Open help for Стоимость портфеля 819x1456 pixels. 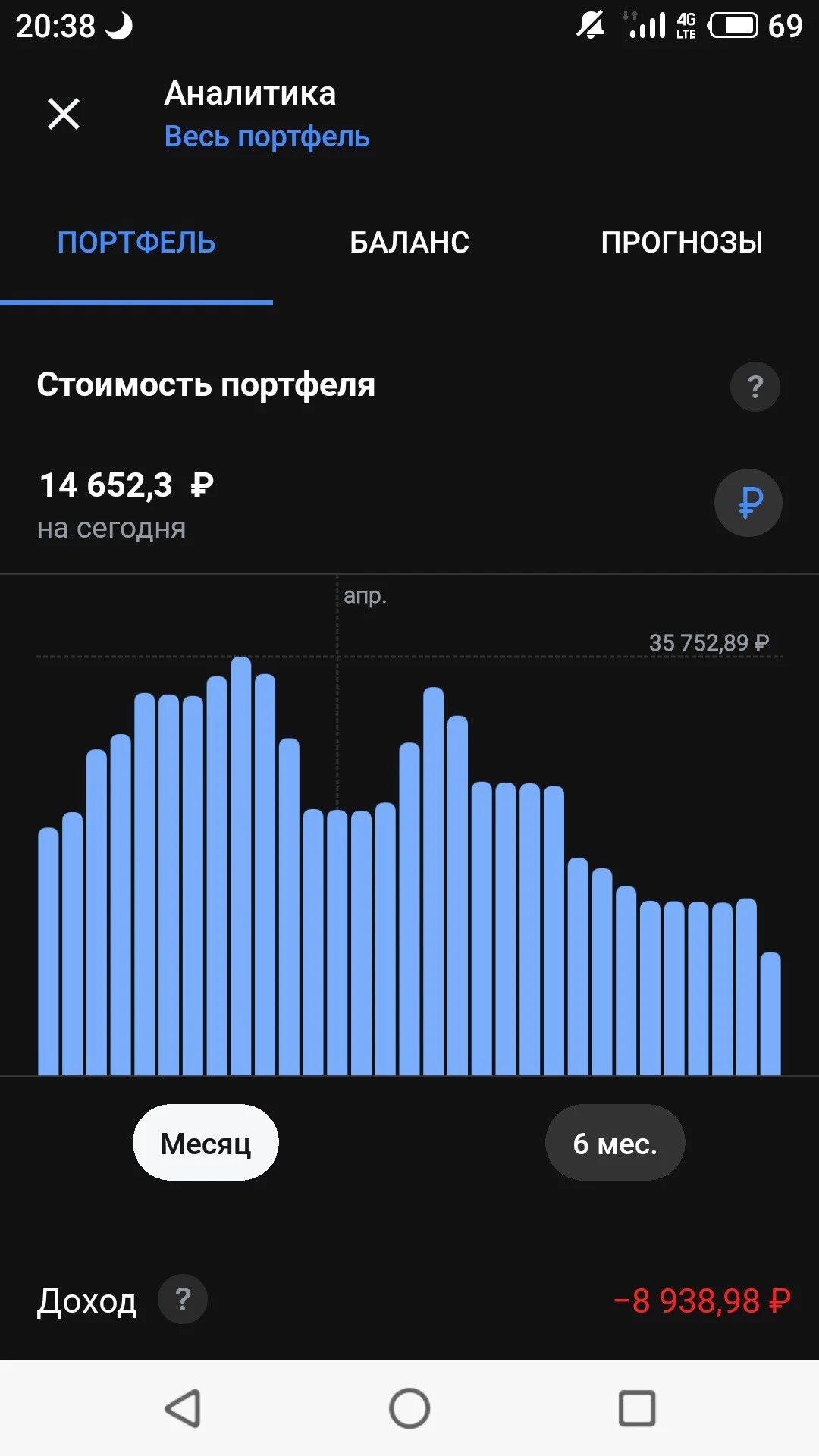point(755,387)
